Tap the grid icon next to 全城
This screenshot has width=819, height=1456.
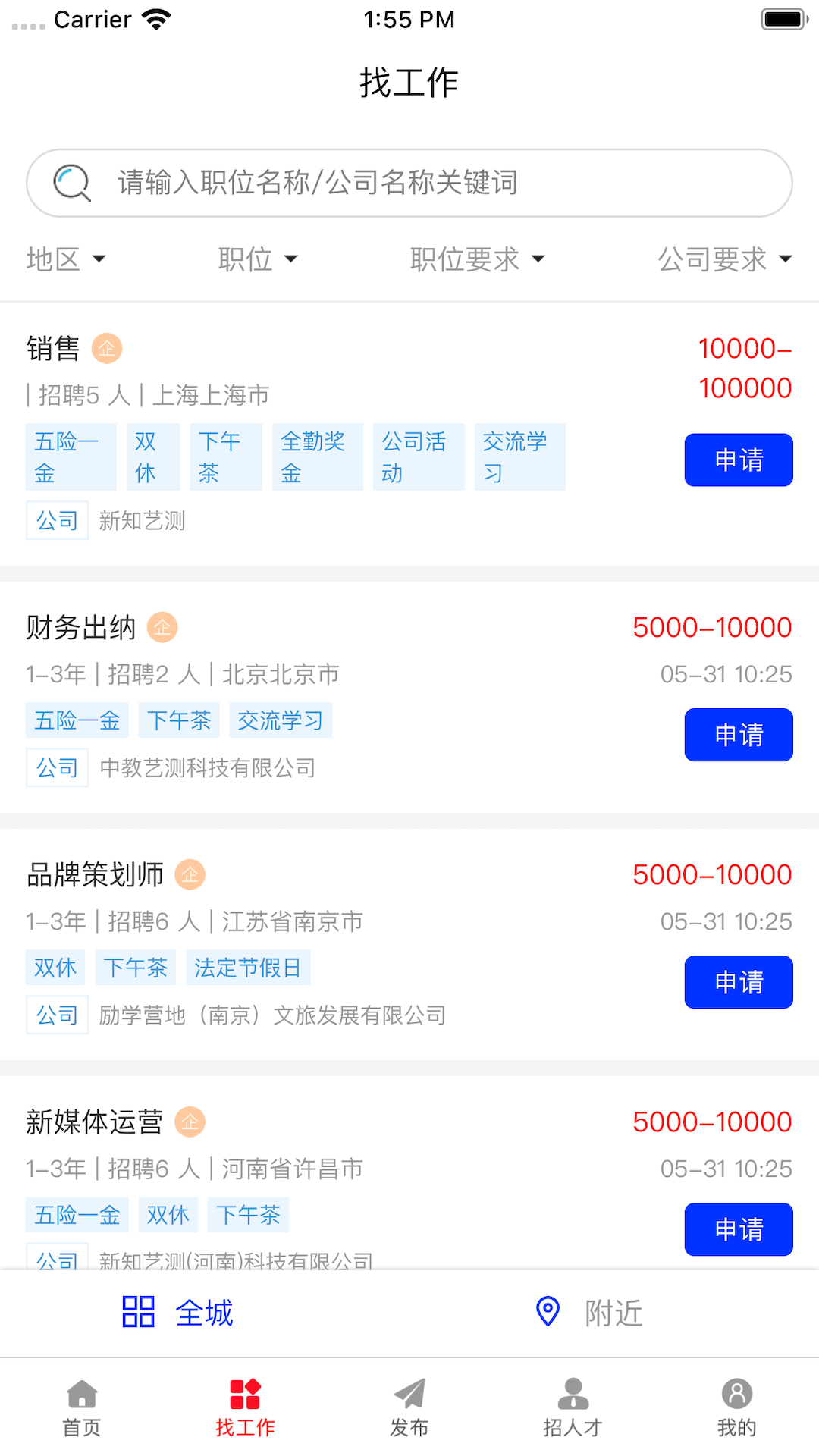[139, 1313]
